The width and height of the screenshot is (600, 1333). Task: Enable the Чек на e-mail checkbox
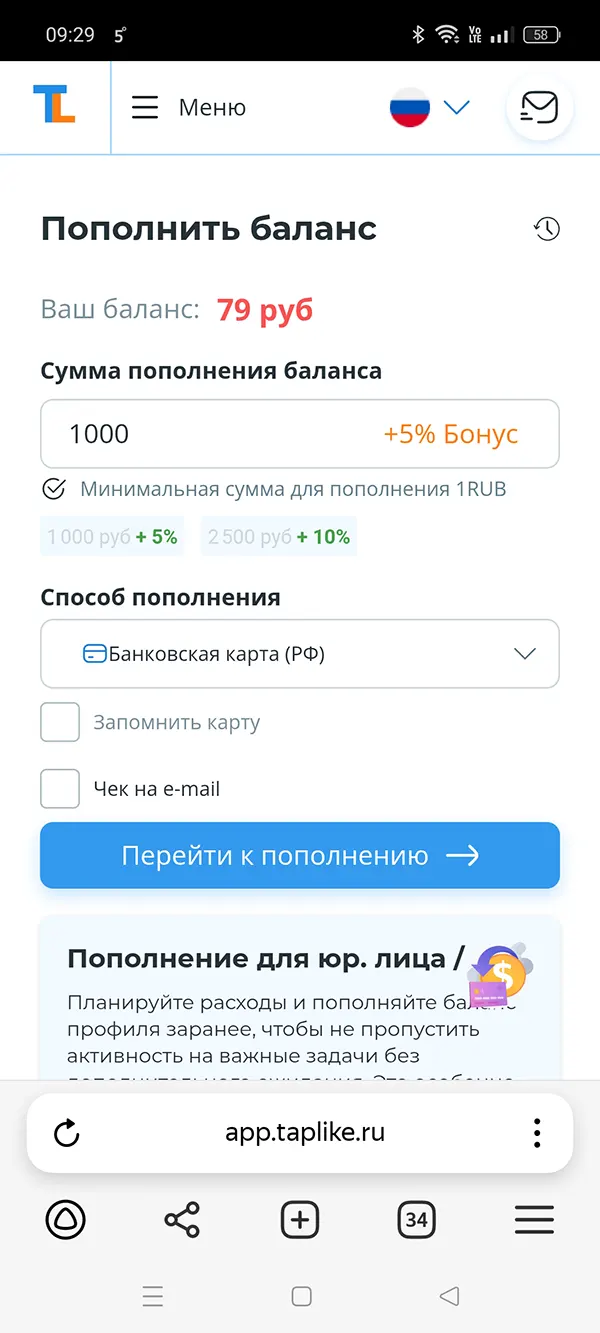coord(60,789)
